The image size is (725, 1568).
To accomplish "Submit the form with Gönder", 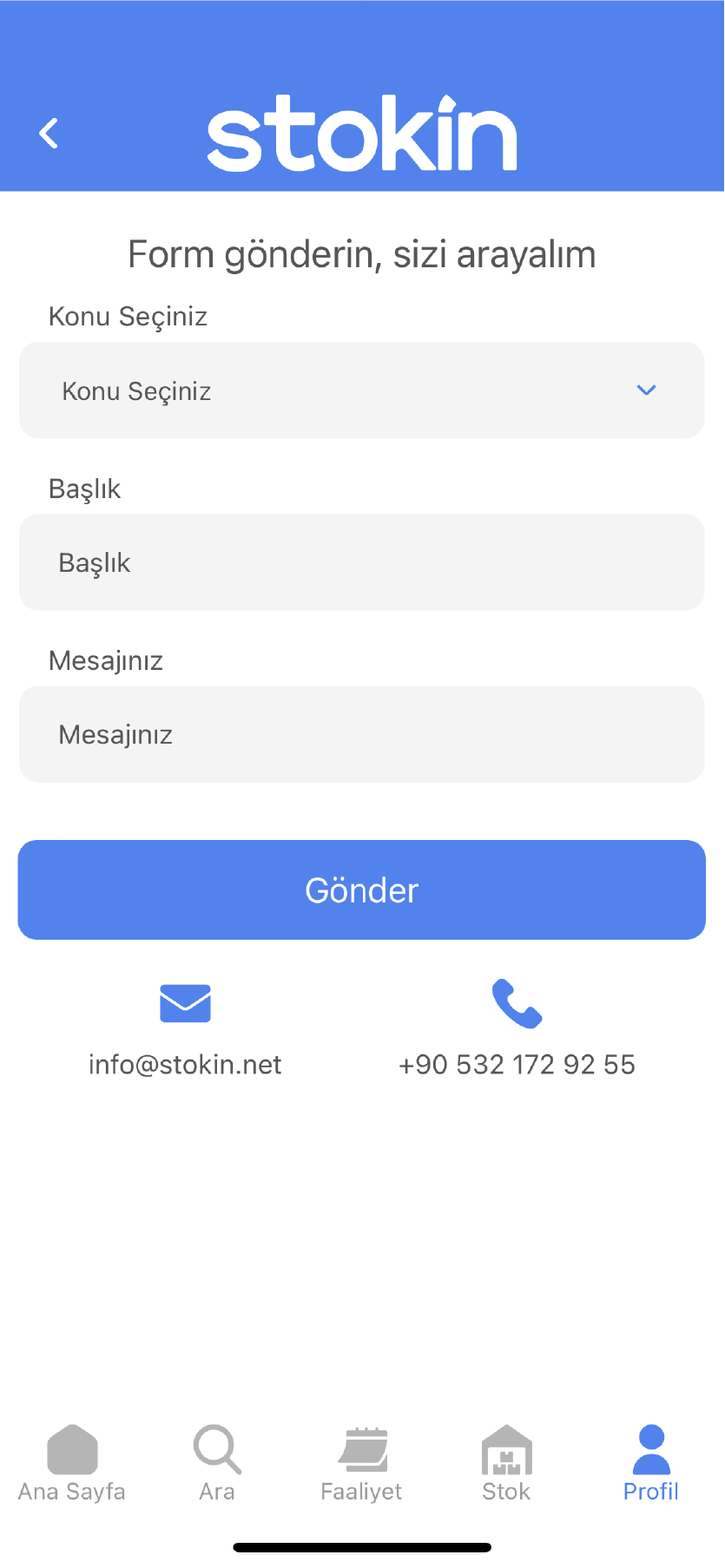I will tap(361, 889).
